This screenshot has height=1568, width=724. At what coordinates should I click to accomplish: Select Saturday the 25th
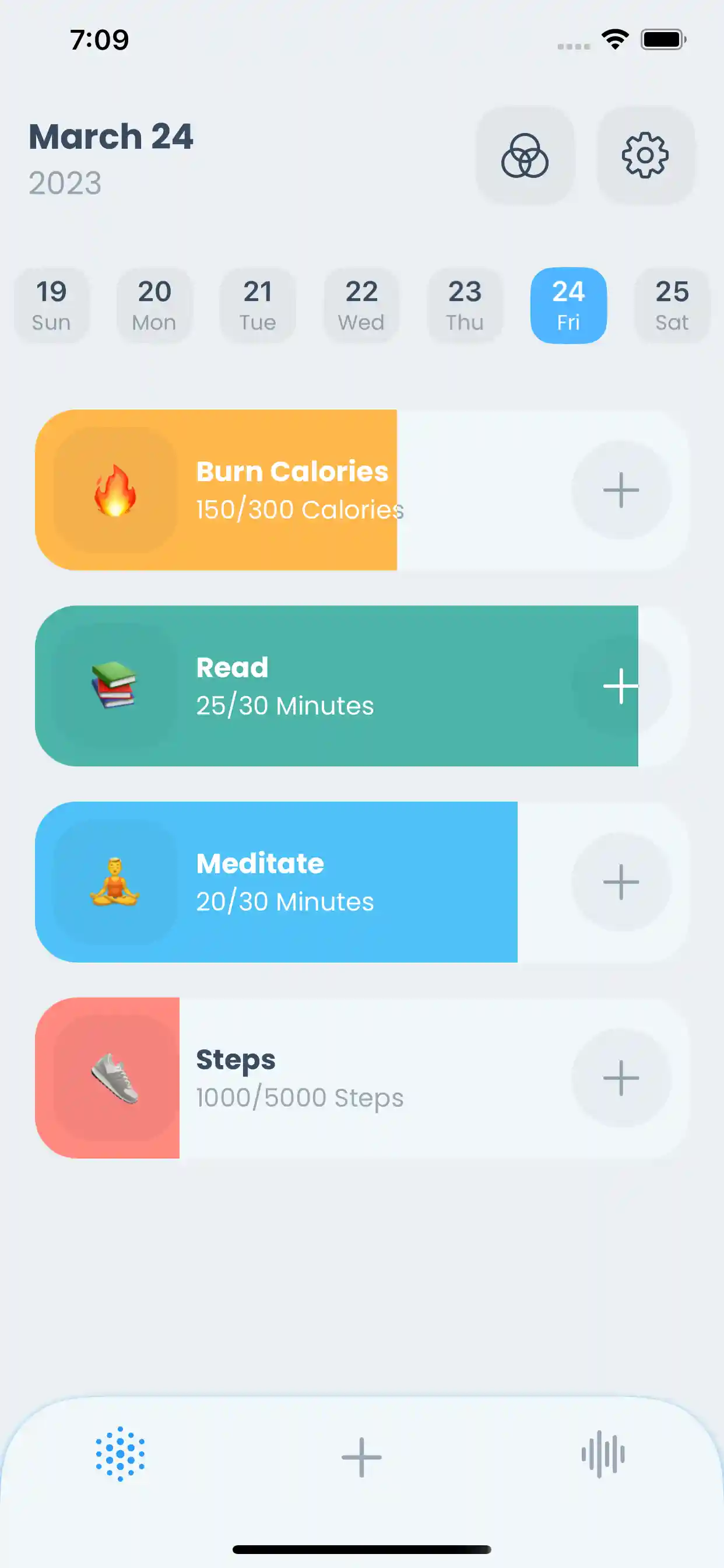(672, 306)
